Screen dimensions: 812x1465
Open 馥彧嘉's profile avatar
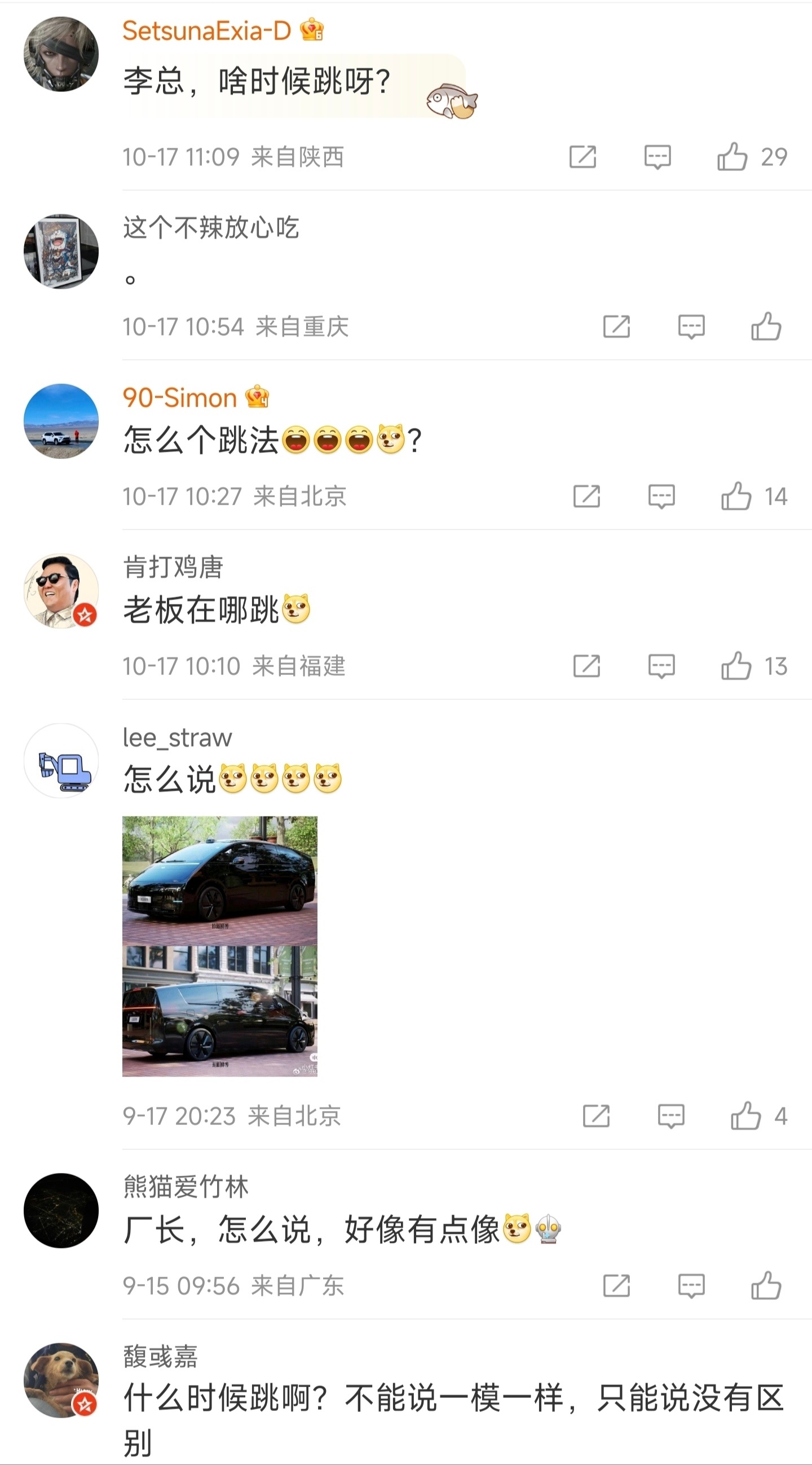click(61, 1380)
